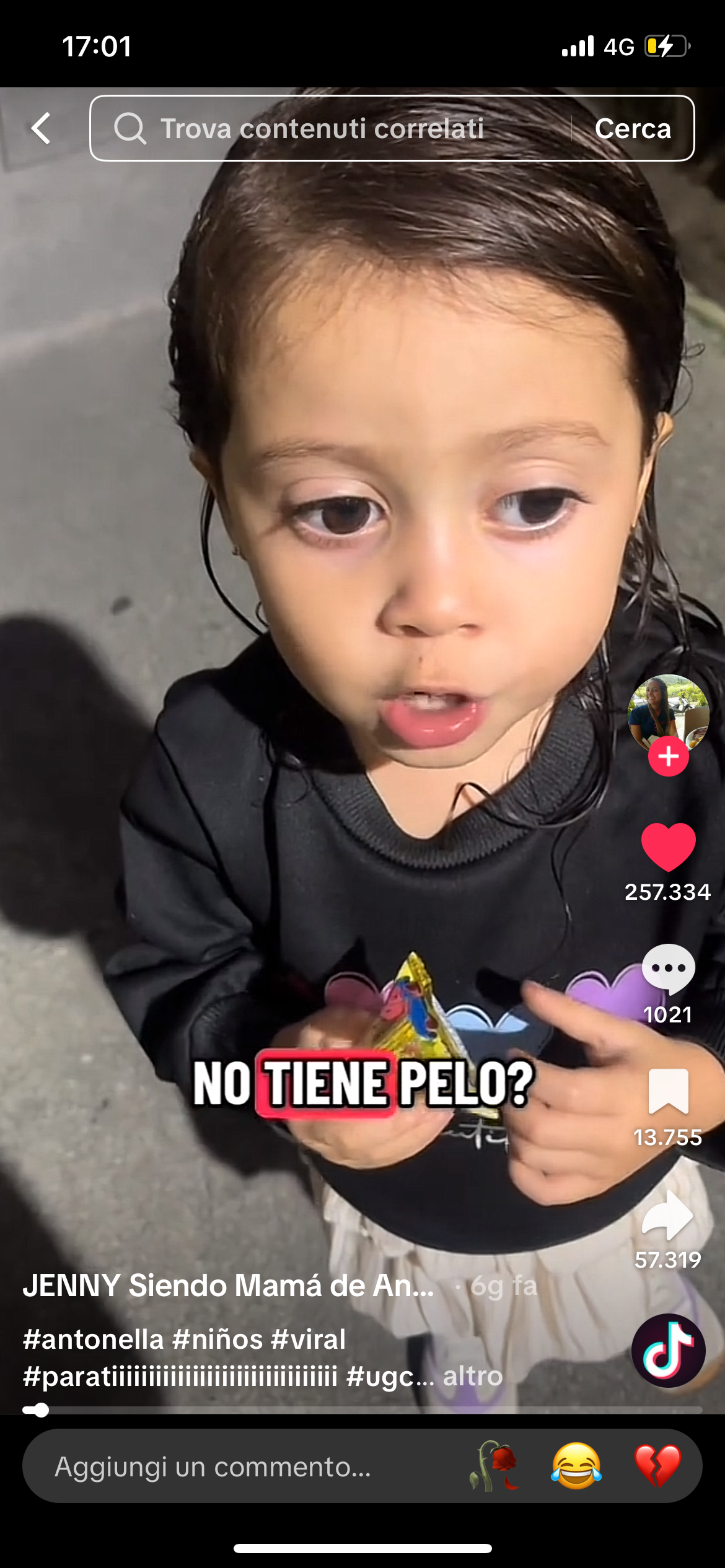Insert the laughing-crying emoji
This screenshot has width=725, height=1568.
click(576, 1466)
